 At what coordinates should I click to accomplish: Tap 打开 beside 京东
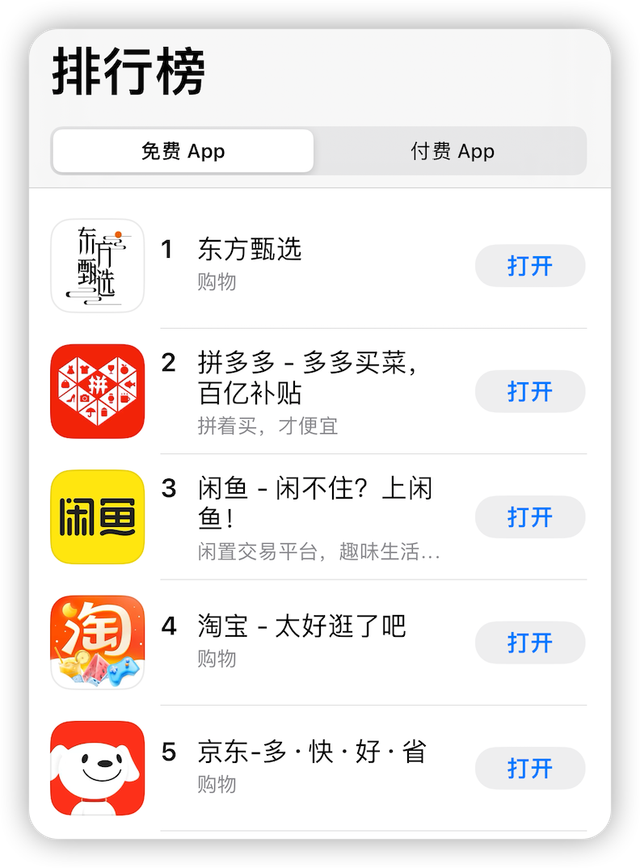(x=529, y=768)
